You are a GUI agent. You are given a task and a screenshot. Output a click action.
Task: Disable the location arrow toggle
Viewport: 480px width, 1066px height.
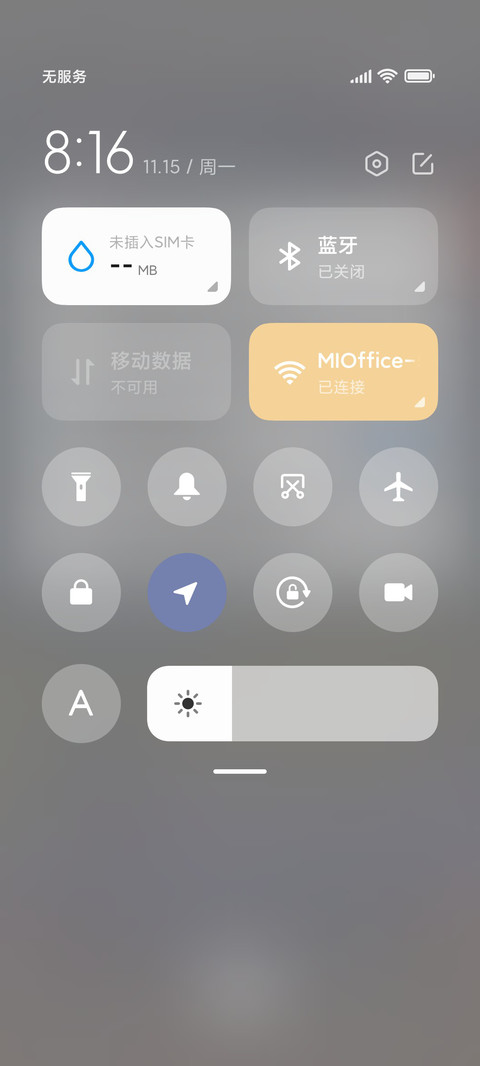[x=187, y=592]
